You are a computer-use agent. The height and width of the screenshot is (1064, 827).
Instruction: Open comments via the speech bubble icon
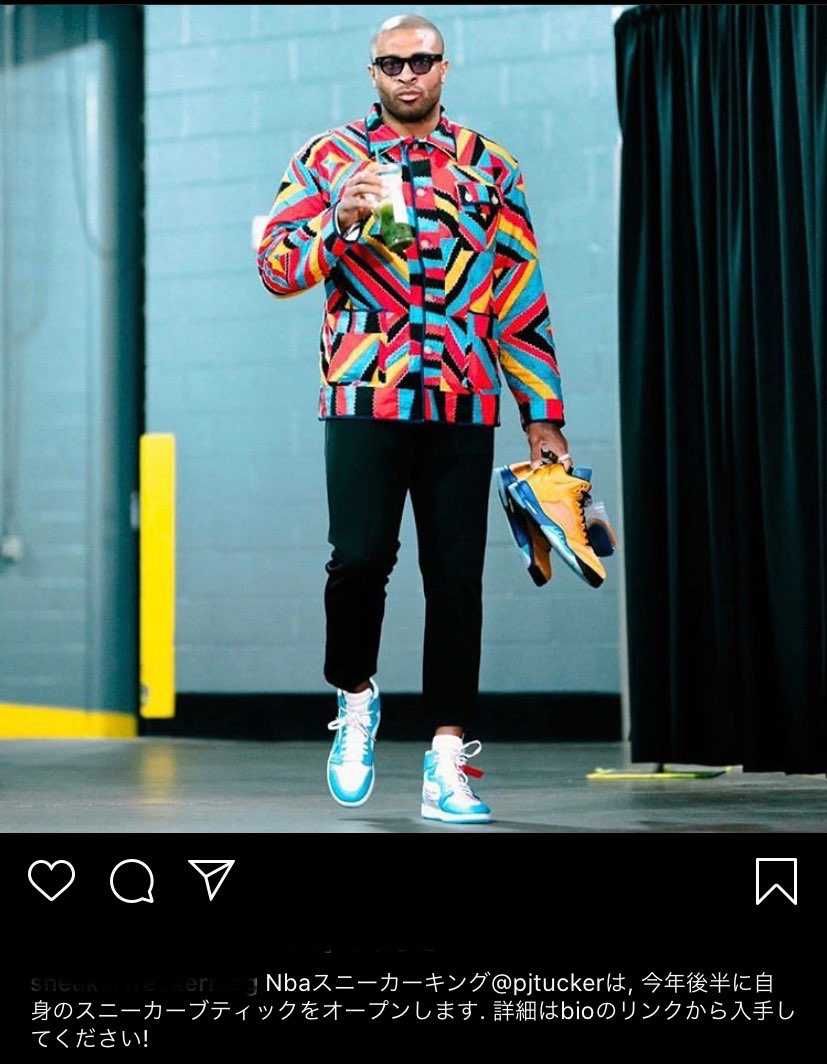132,881
